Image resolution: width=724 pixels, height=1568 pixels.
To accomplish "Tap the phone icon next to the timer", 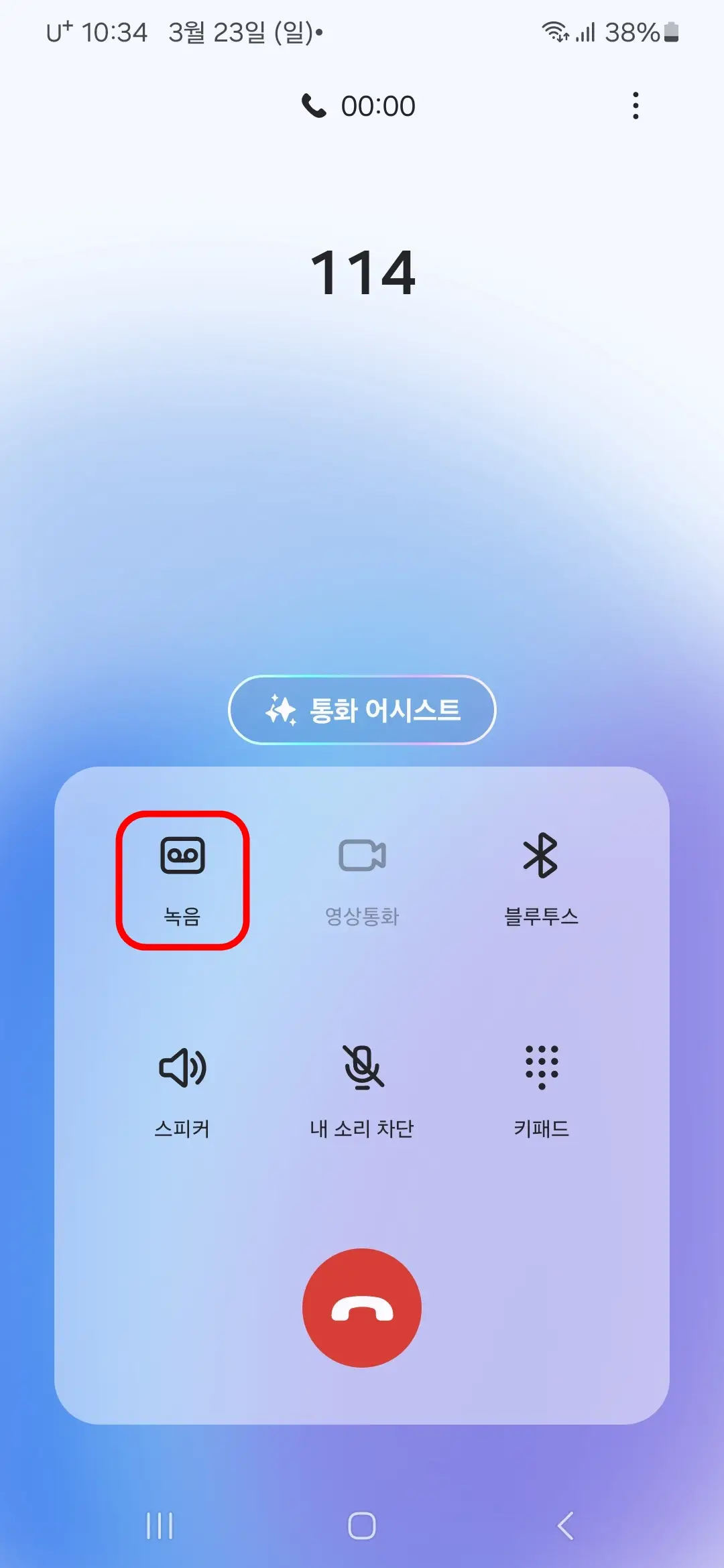I will point(312,105).
